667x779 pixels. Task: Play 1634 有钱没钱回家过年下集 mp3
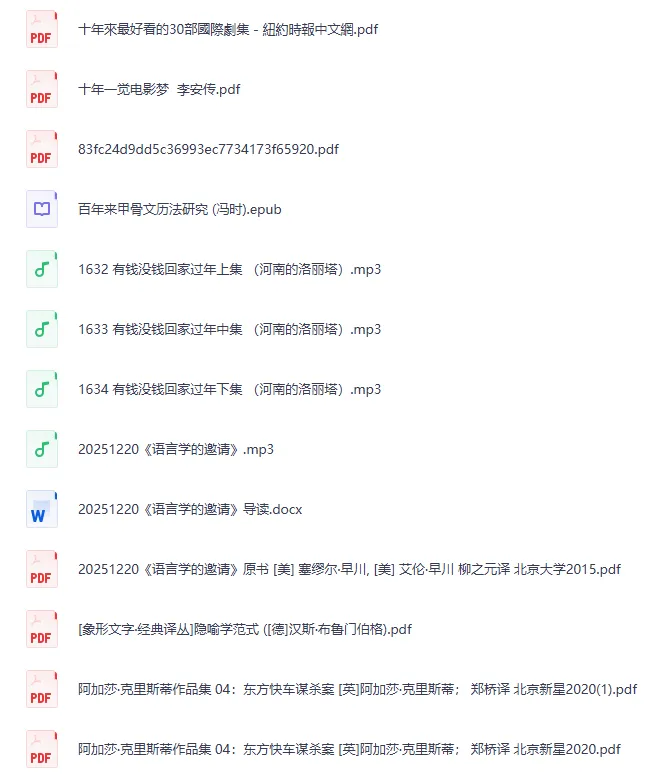(229, 389)
